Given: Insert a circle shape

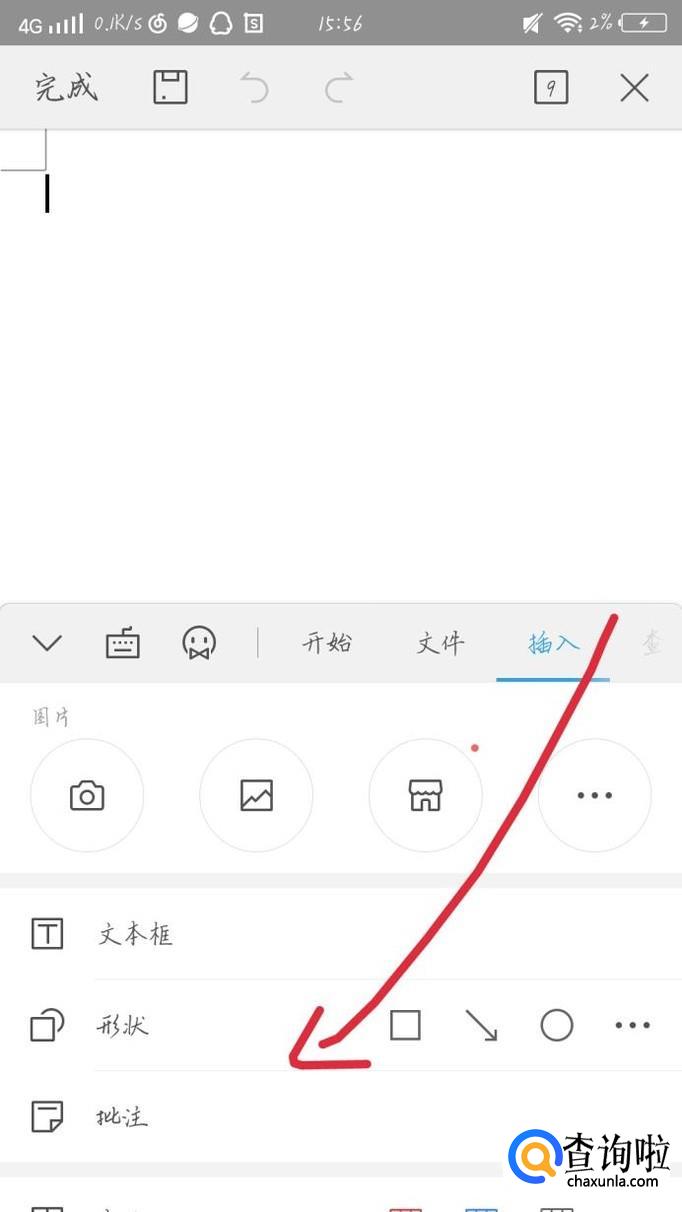Looking at the screenshot, I should click(x=557, y=1025).
